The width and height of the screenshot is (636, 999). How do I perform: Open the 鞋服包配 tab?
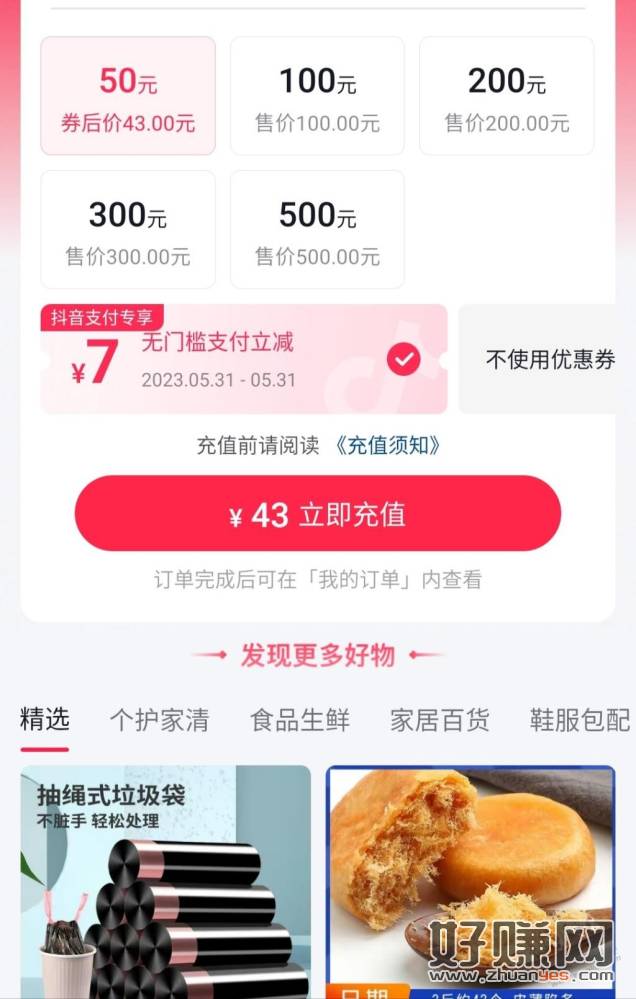(x=579, y=720)
